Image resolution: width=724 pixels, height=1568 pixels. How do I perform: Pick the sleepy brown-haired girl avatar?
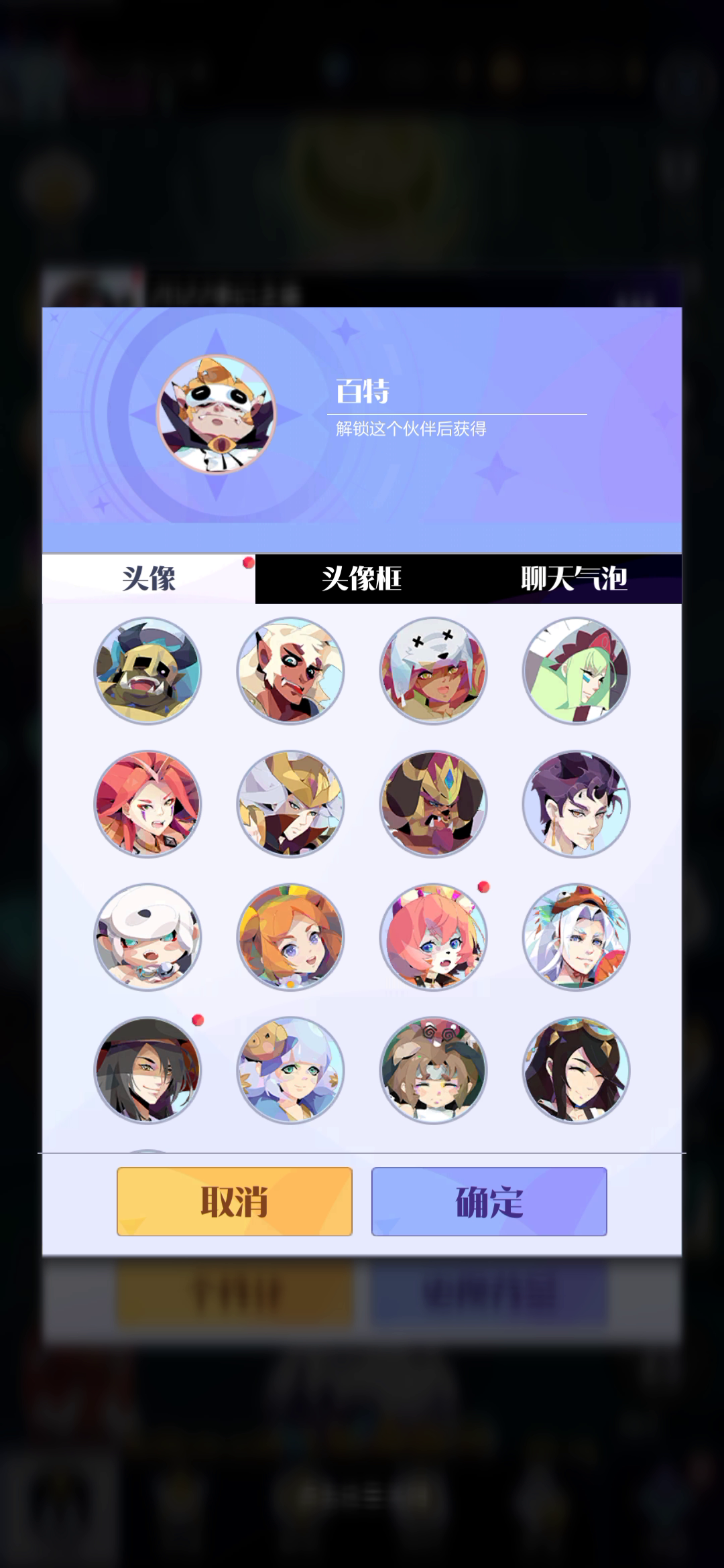pos(433,1070)
